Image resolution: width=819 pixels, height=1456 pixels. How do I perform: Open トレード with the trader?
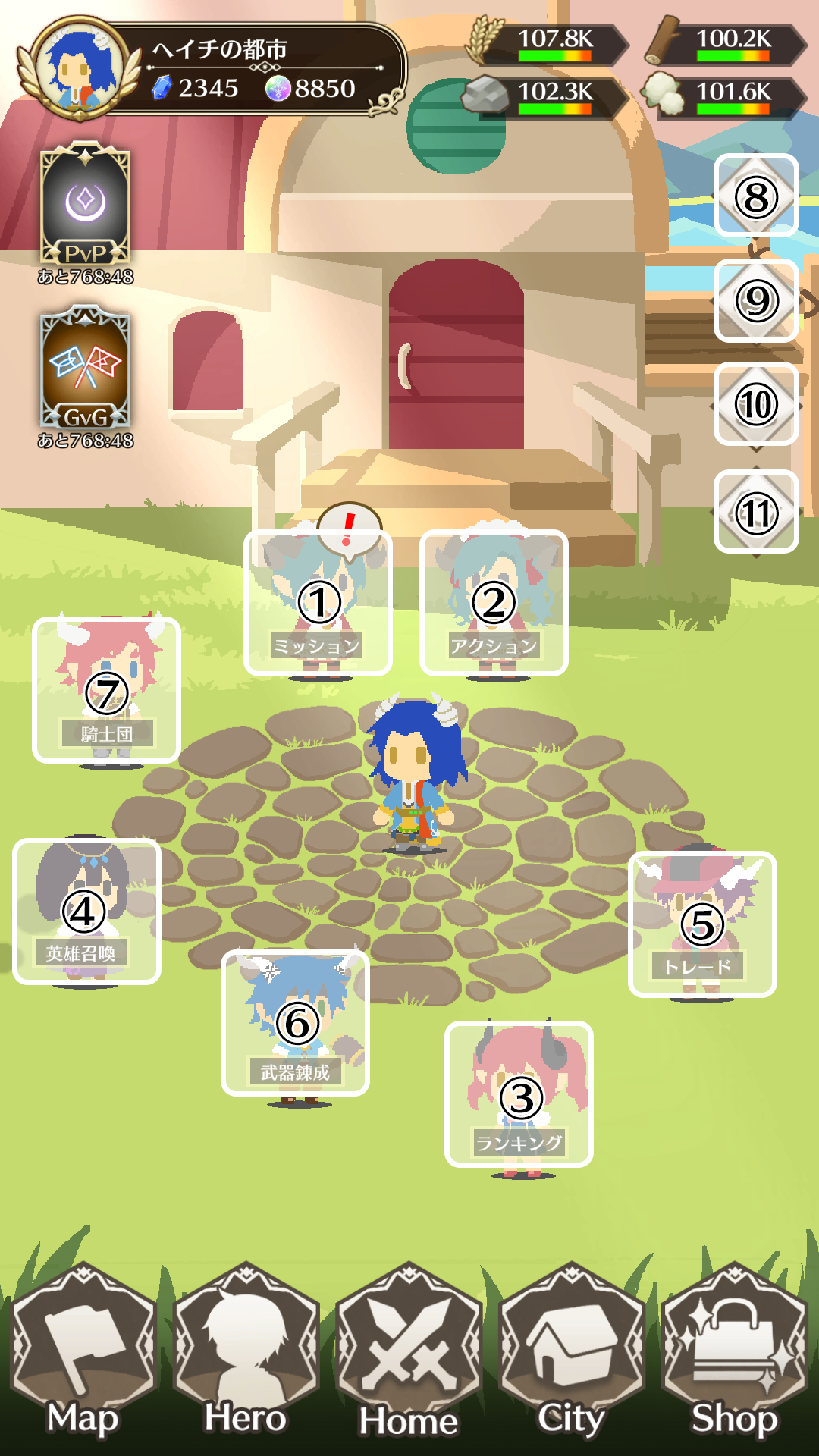pos(702,924)
